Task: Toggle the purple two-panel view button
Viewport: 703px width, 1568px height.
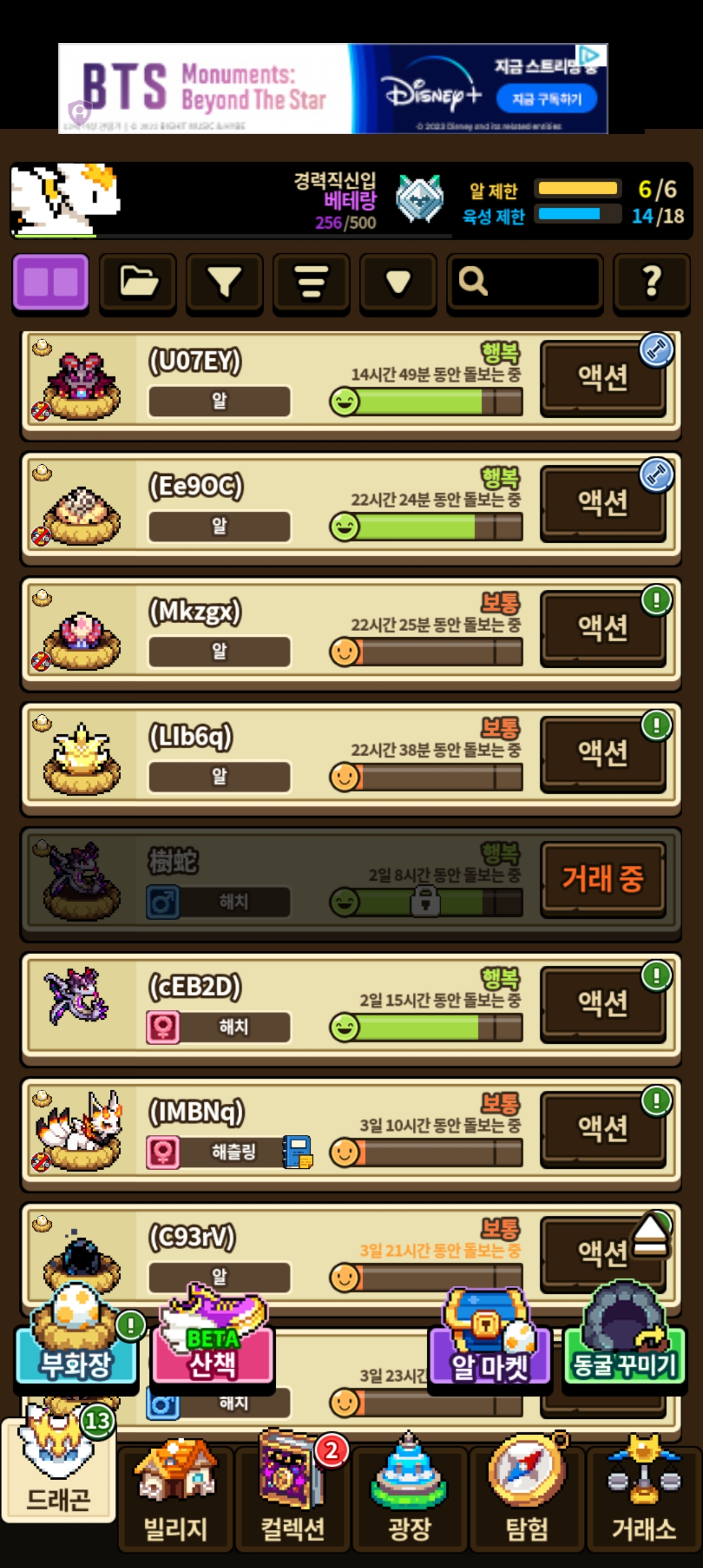Action: 51,283
